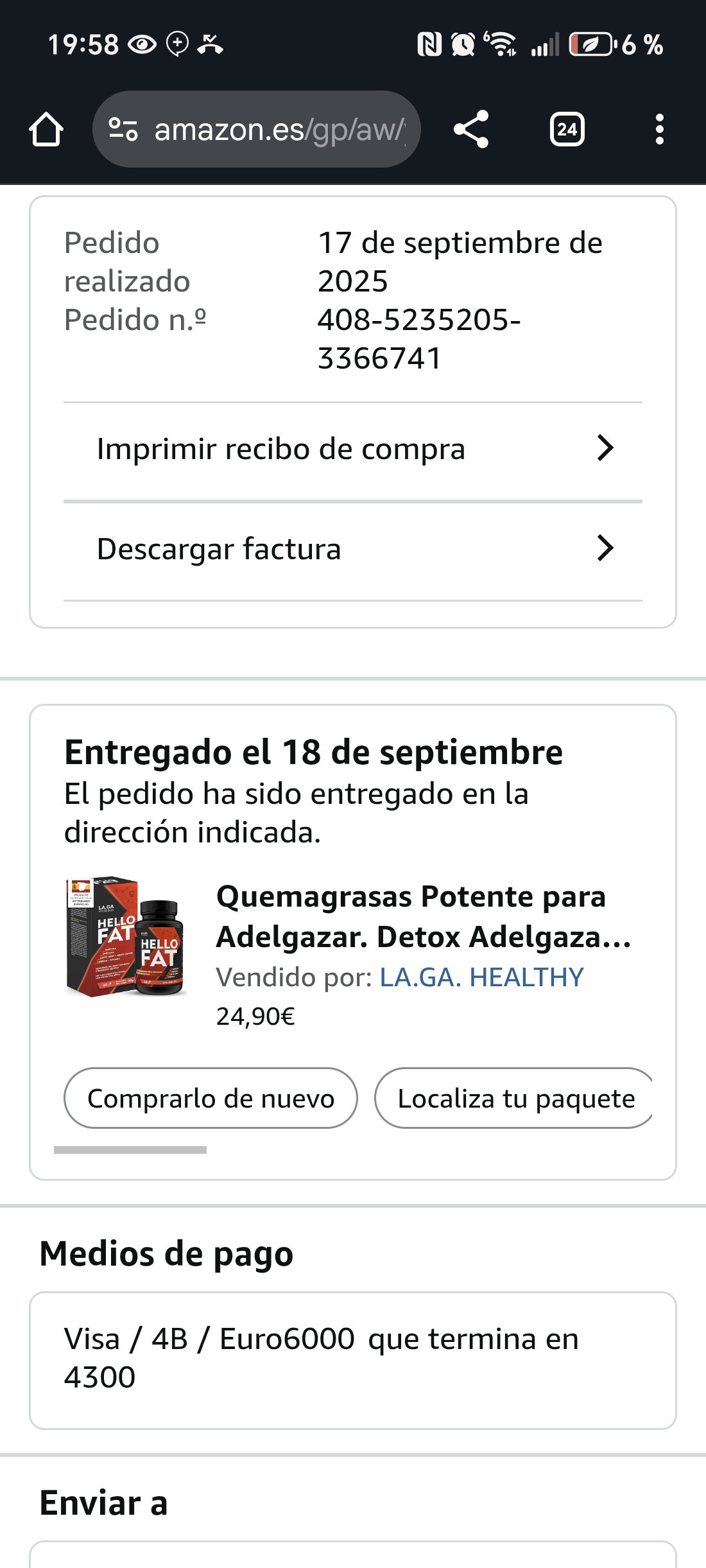This screenshot has width=706, height=1568.
Task: Go to the browser home page
Action: click(x=46, y=130)
